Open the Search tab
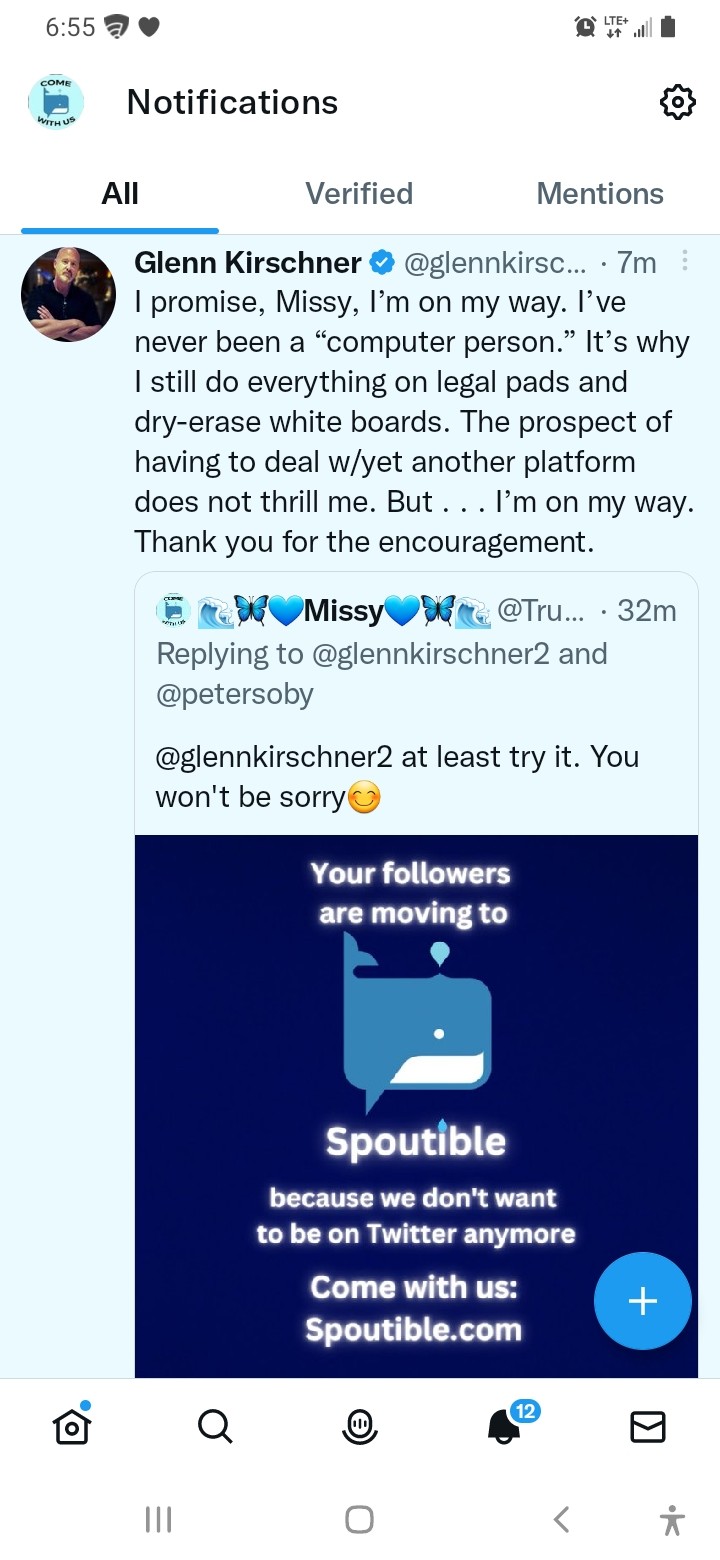 pos(215,1426)
